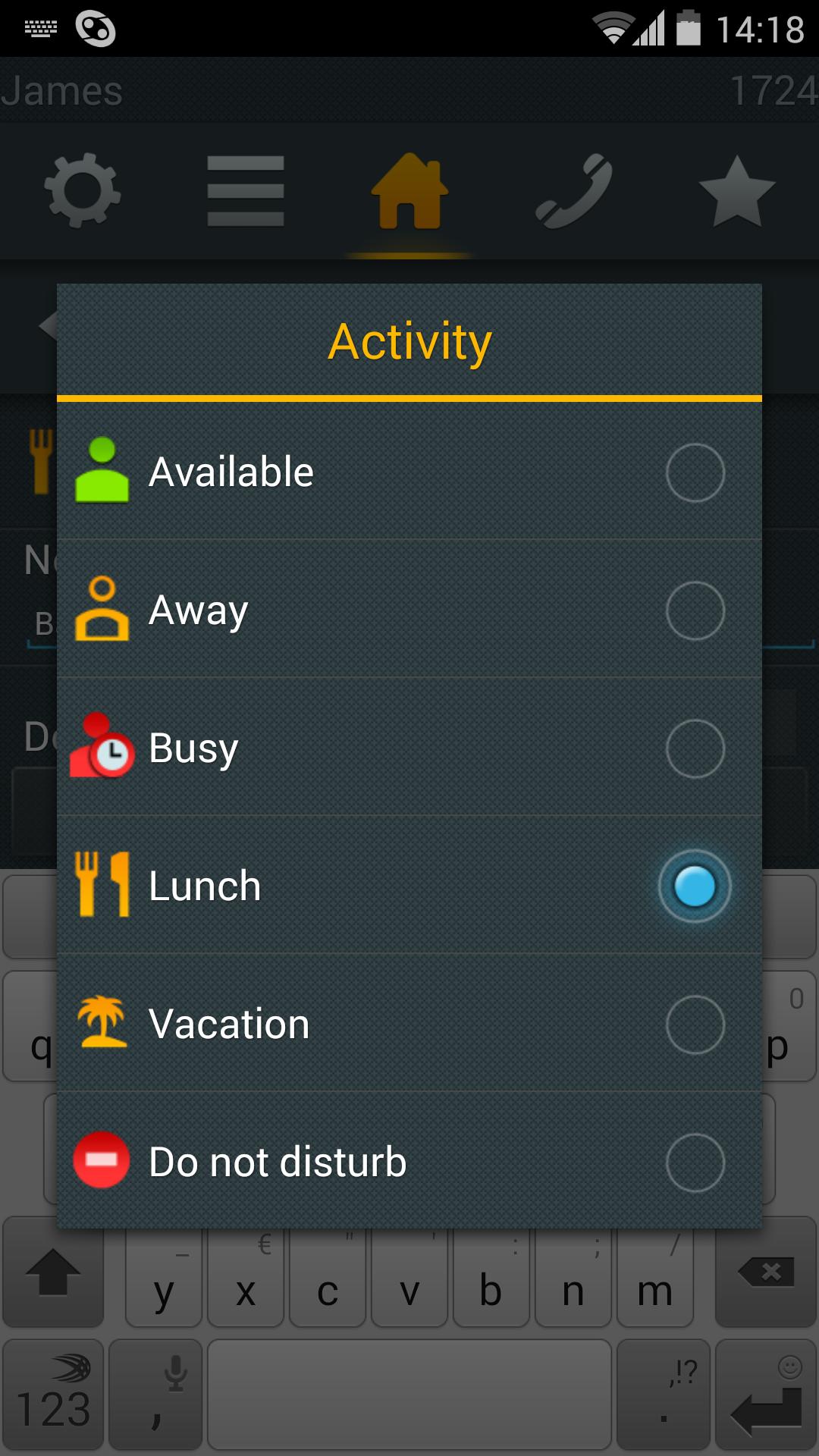
Task: Set activity to Busy
Action: [x=409, y=748]
